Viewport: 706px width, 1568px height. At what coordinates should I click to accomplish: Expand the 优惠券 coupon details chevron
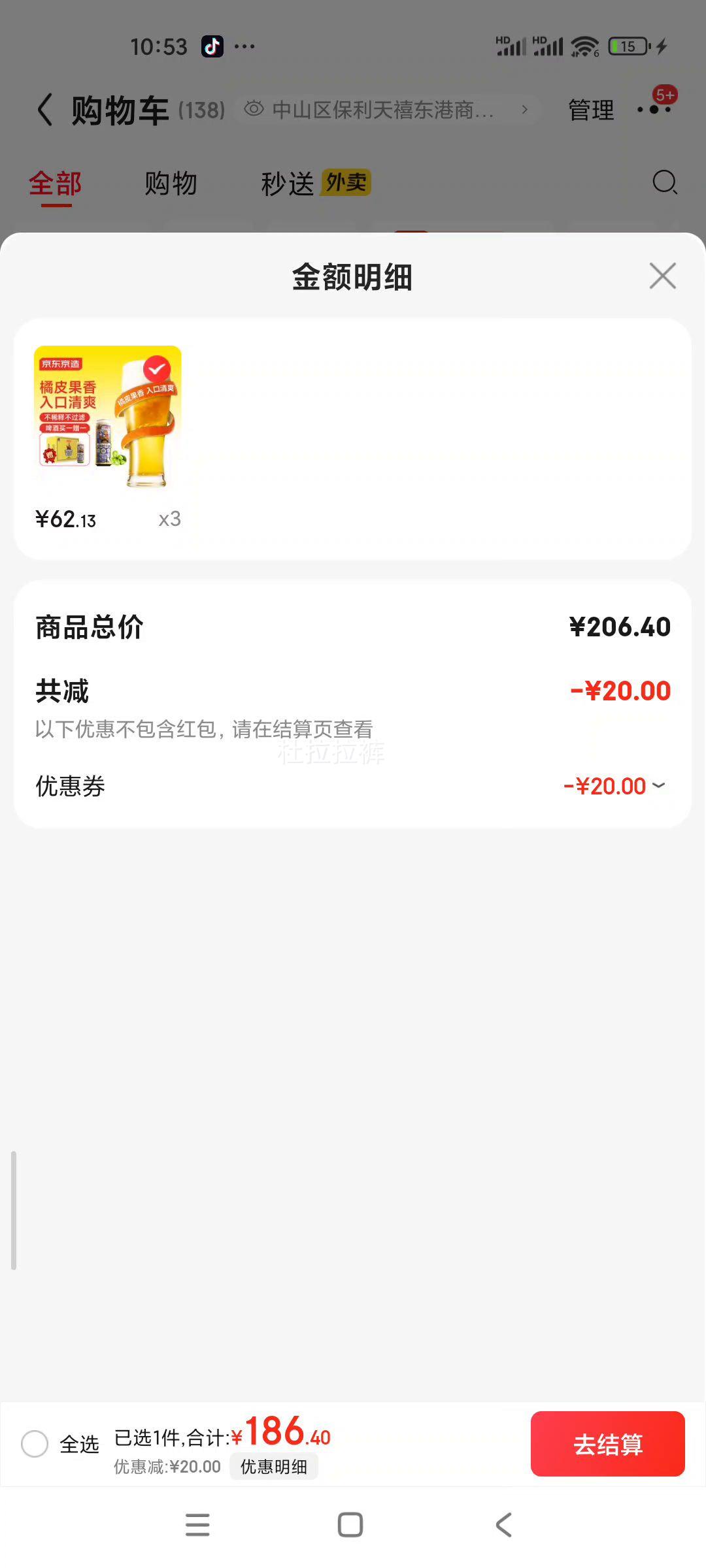click(x=660, y=786)
